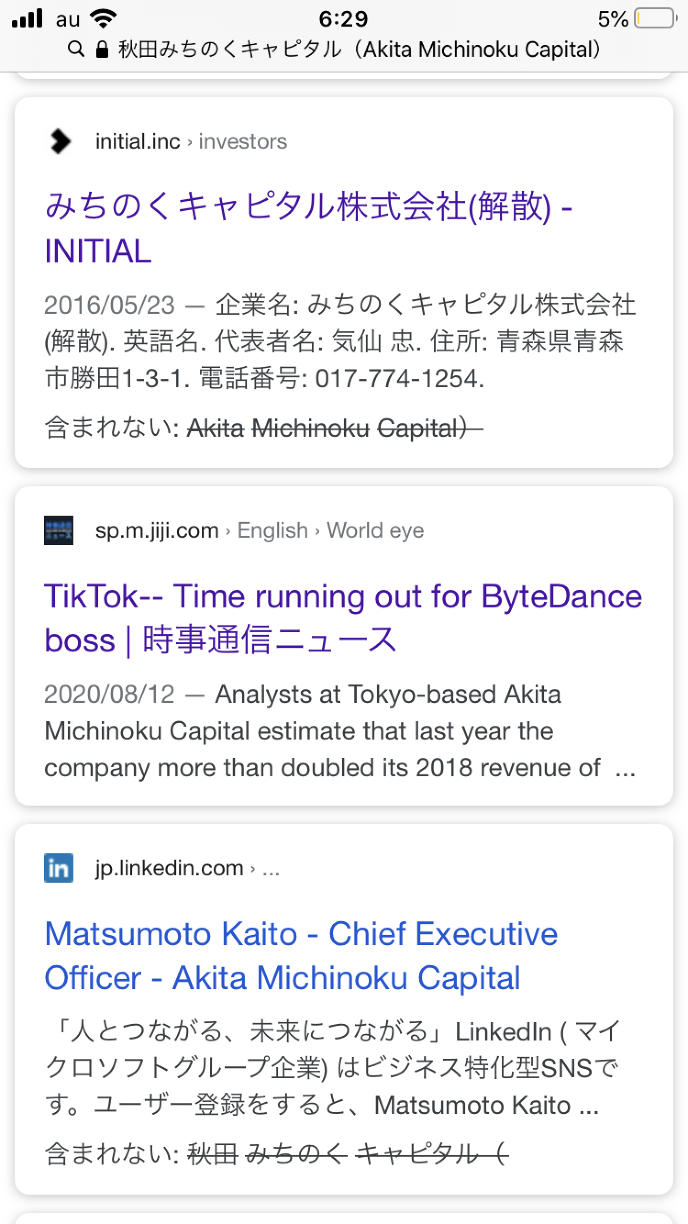This screenshot has width=688, height=1224.
Task: Open みちのくキャピタル株式会社(解散) - INITIAL result
Action: [308, 228]
